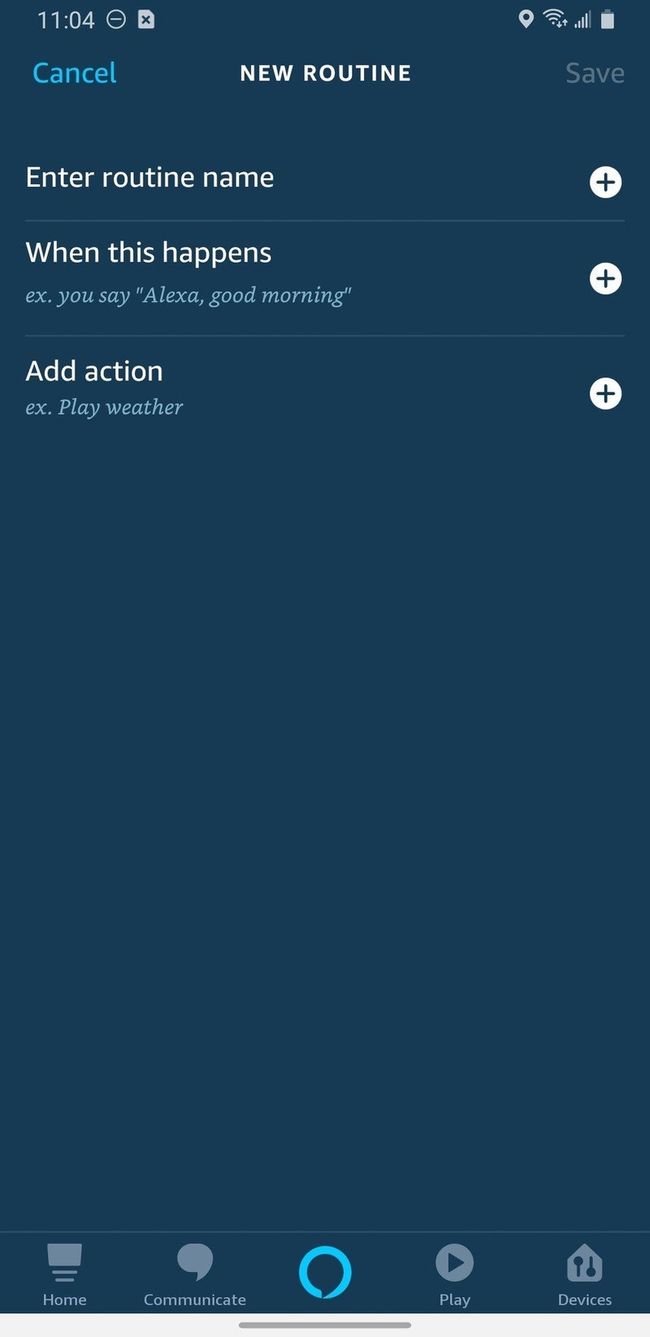Open the Communicate tab

click(194, 1275)
